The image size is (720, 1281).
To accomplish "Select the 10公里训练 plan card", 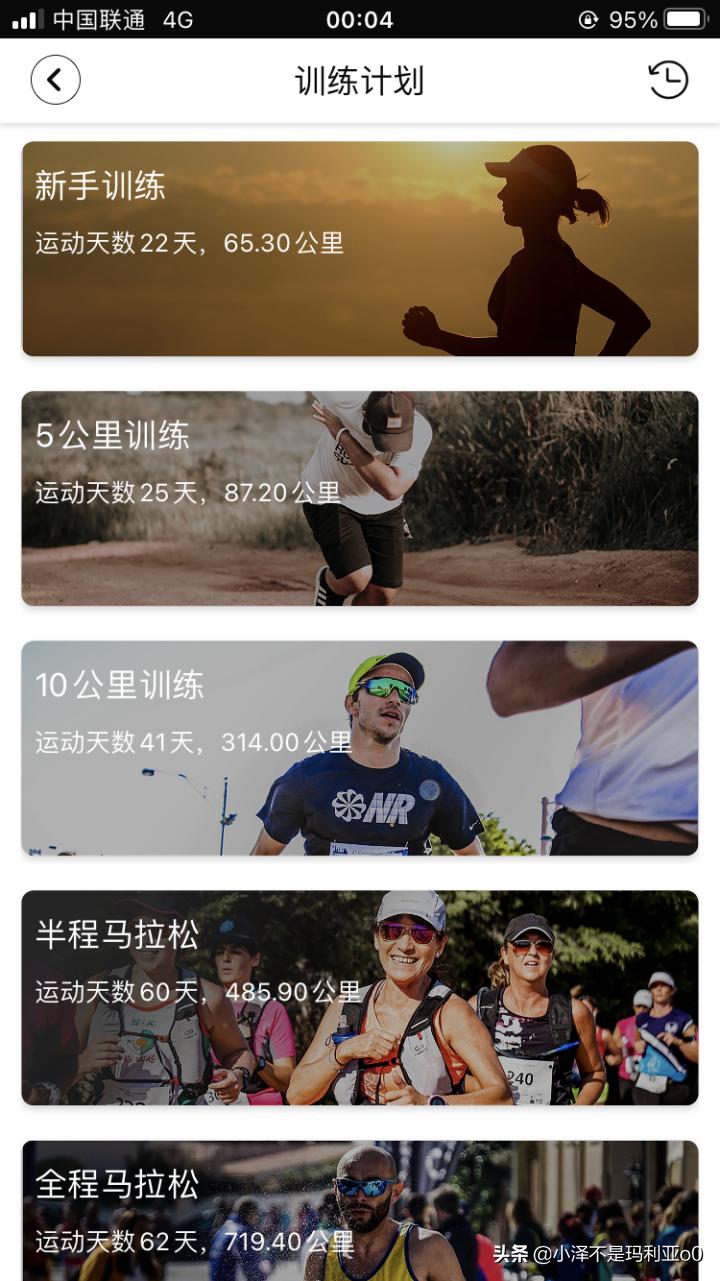I will tap(360, 749).
